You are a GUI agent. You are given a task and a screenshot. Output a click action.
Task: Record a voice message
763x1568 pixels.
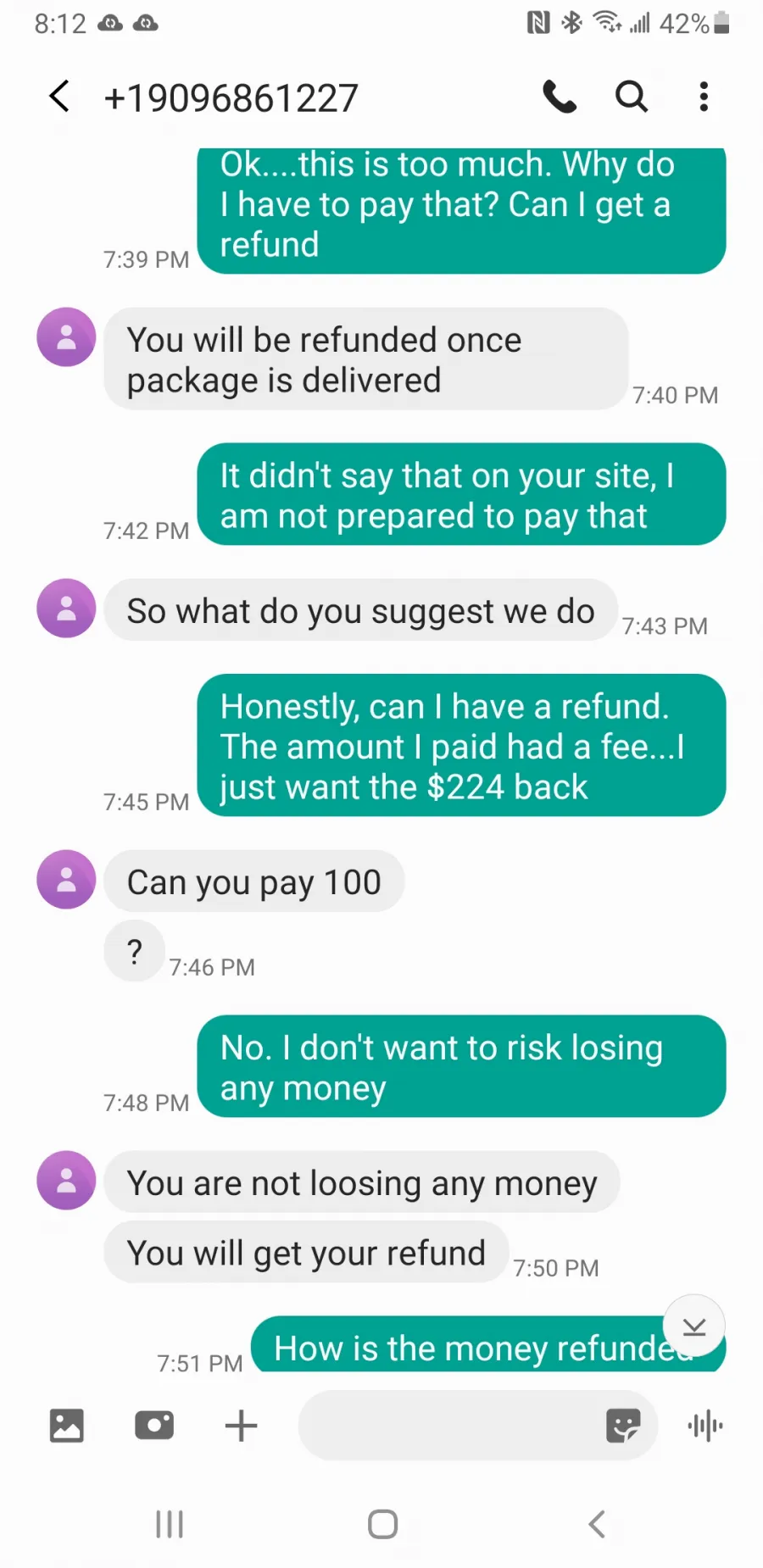705,1426
